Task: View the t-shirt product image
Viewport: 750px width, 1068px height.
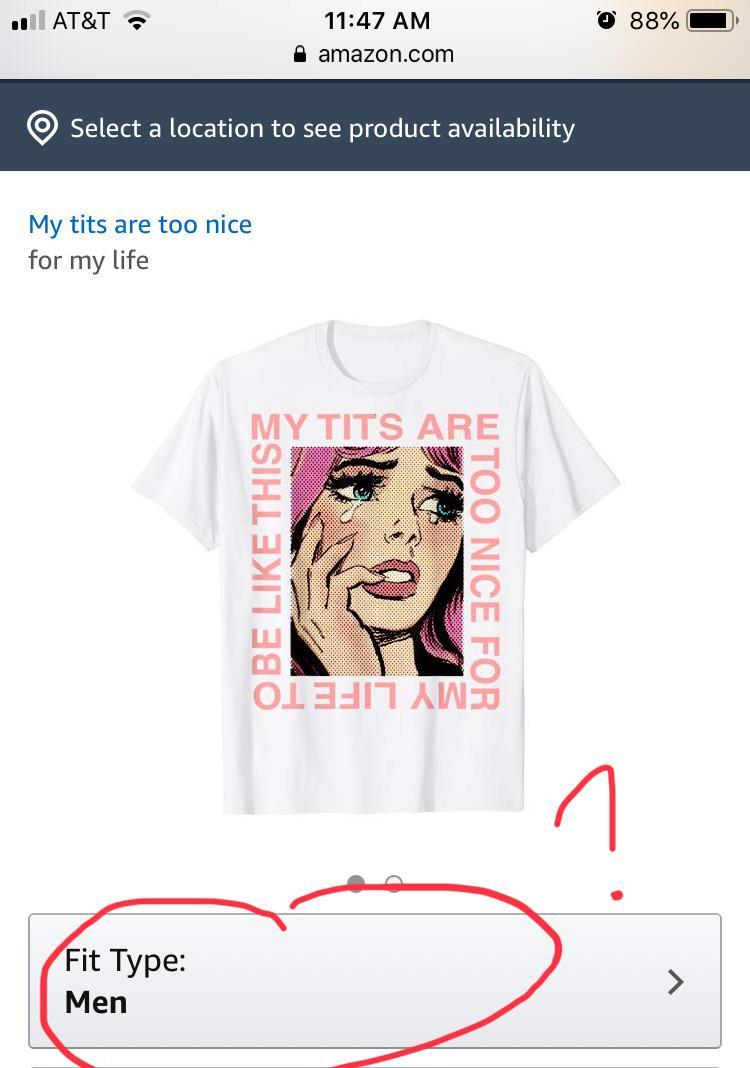Action: click(375, 566)
